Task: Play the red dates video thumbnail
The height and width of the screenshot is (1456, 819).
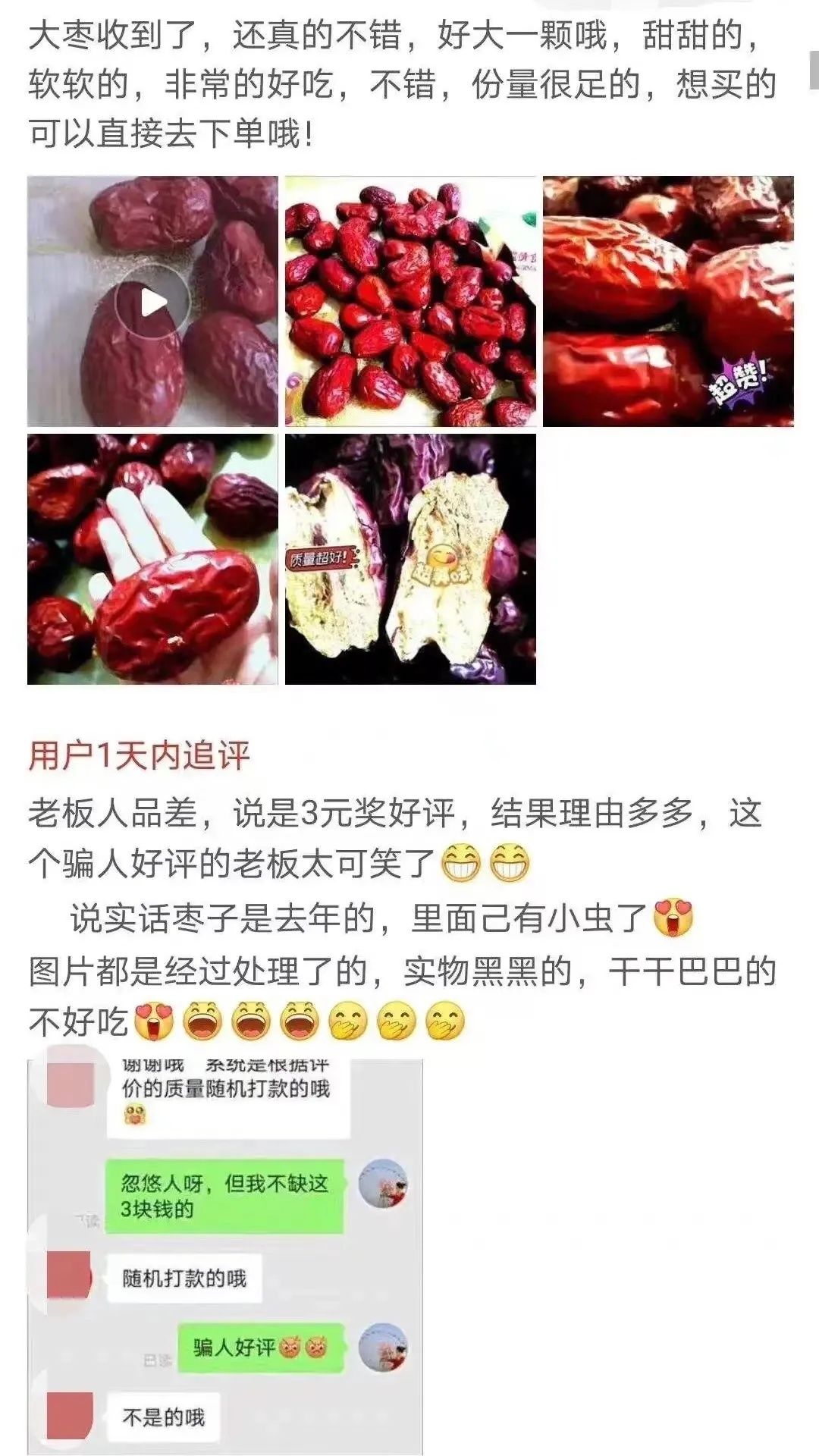Action: coord(152,300)
